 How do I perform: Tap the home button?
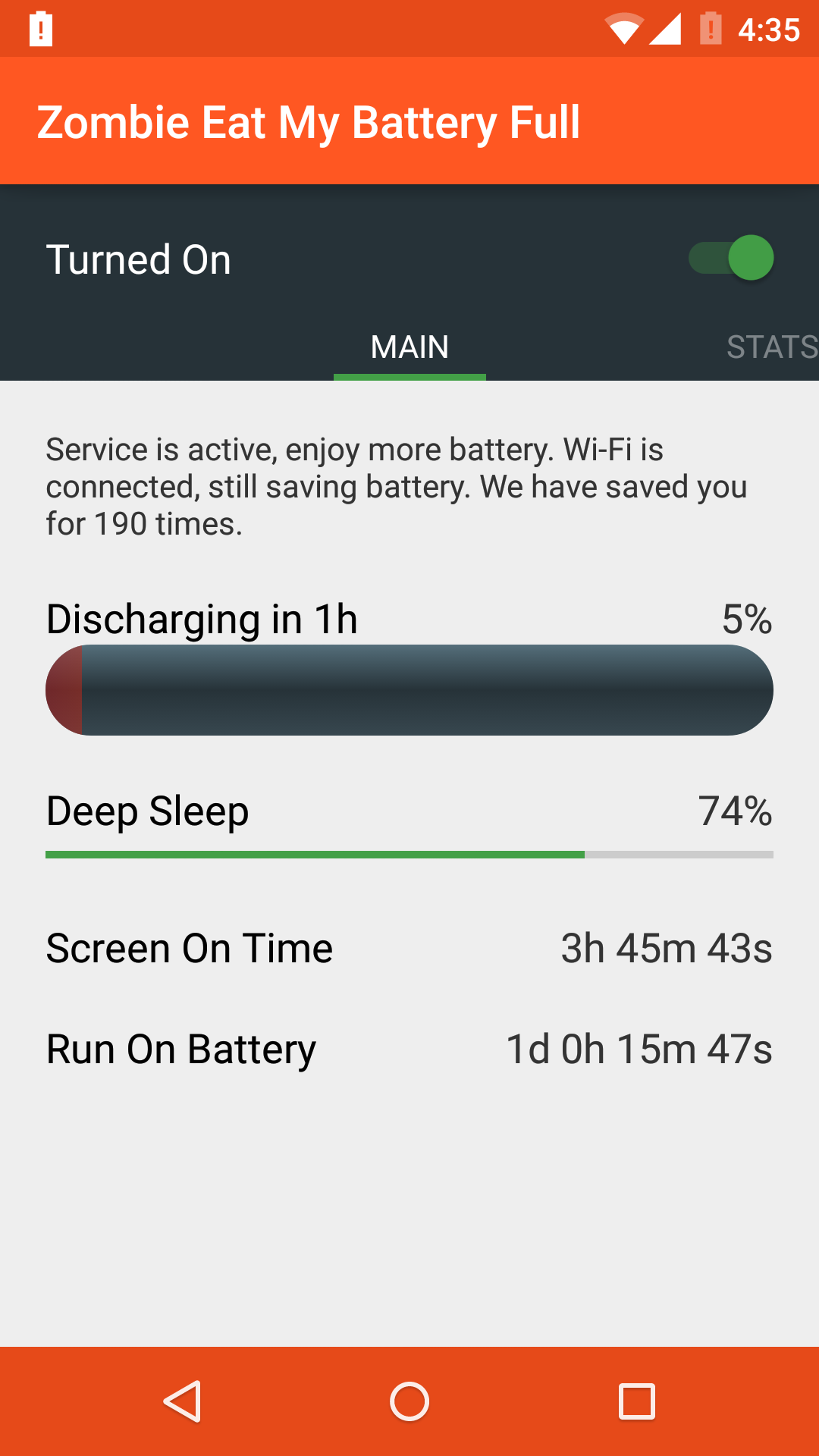point(409,1401)
